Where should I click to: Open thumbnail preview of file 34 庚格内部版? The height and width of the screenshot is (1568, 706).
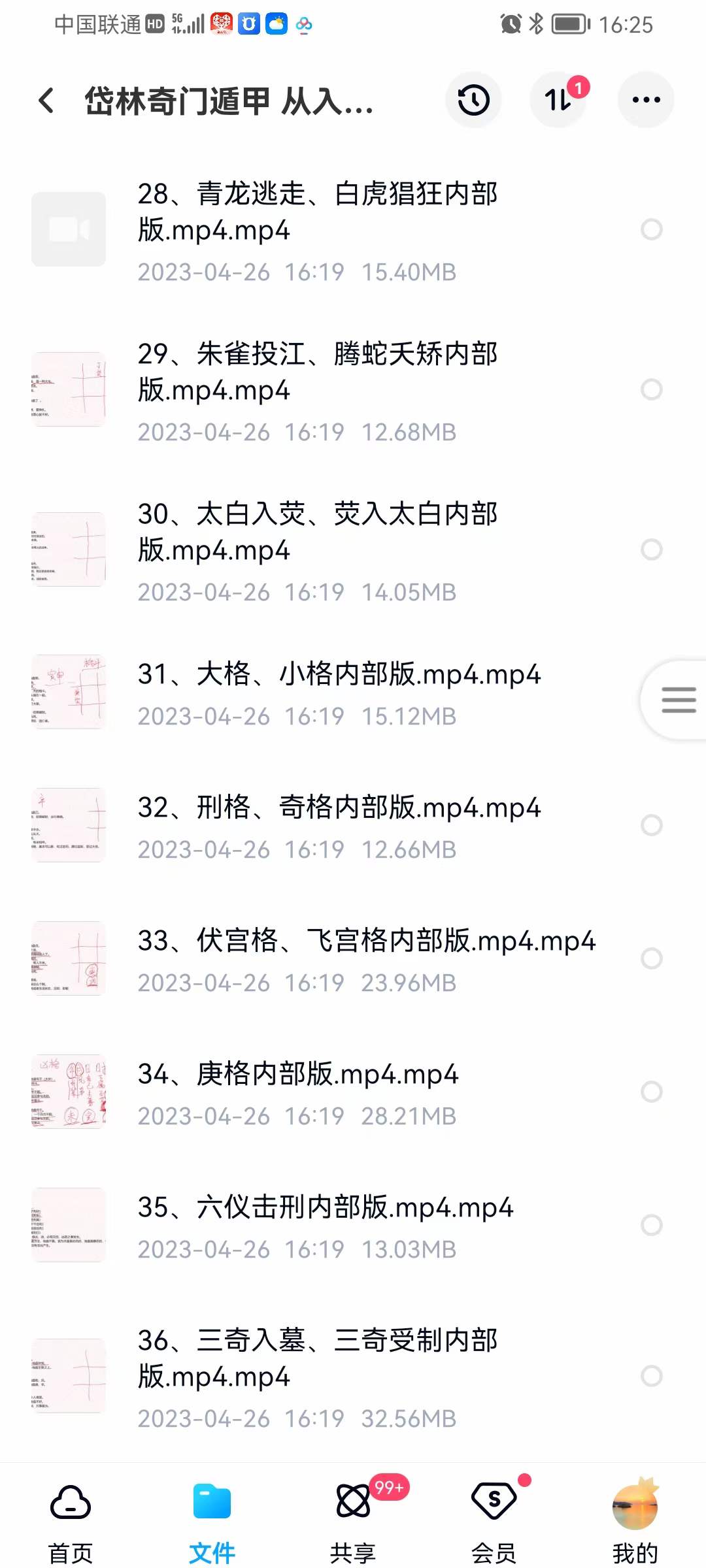69,1094
